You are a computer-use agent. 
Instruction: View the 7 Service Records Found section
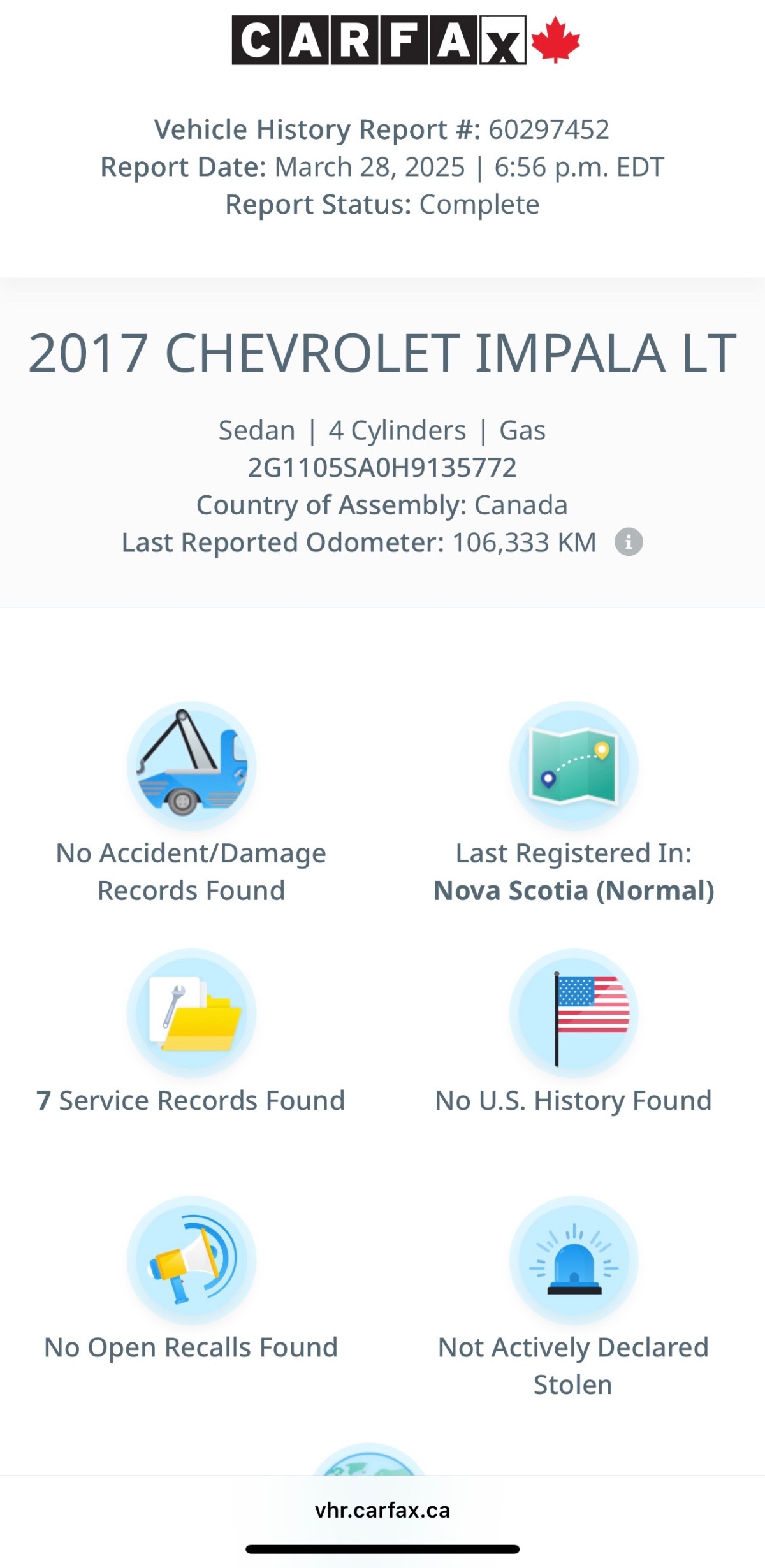click(191, 1031)
